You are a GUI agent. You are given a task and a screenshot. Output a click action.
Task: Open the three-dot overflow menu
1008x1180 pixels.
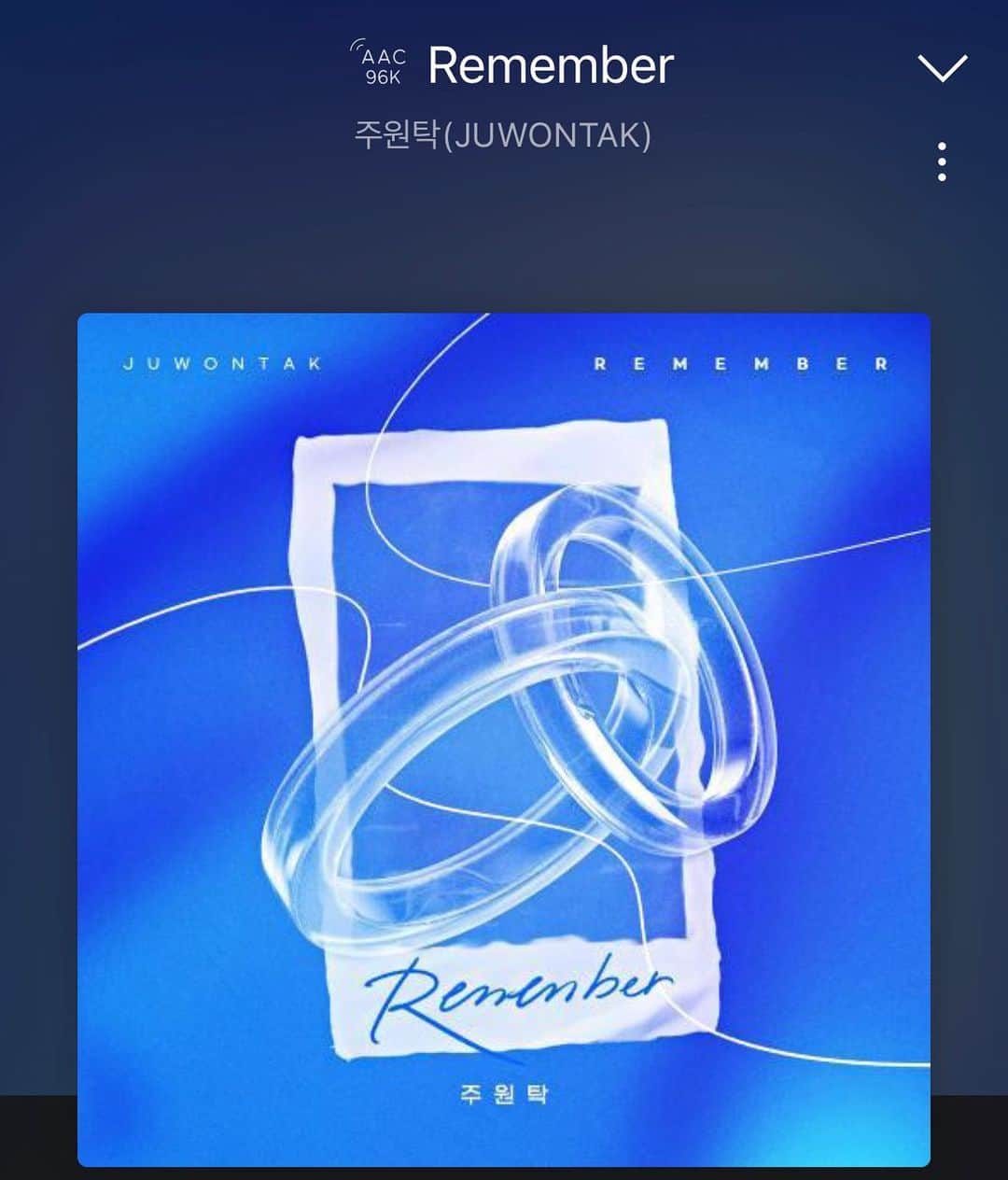(x=942, y=162)
